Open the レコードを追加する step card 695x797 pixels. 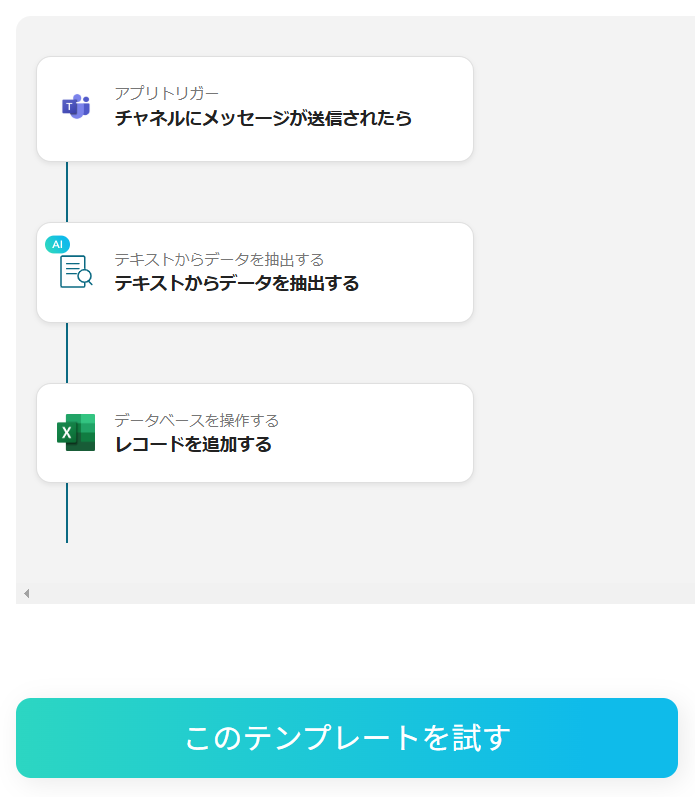point(254,433)
